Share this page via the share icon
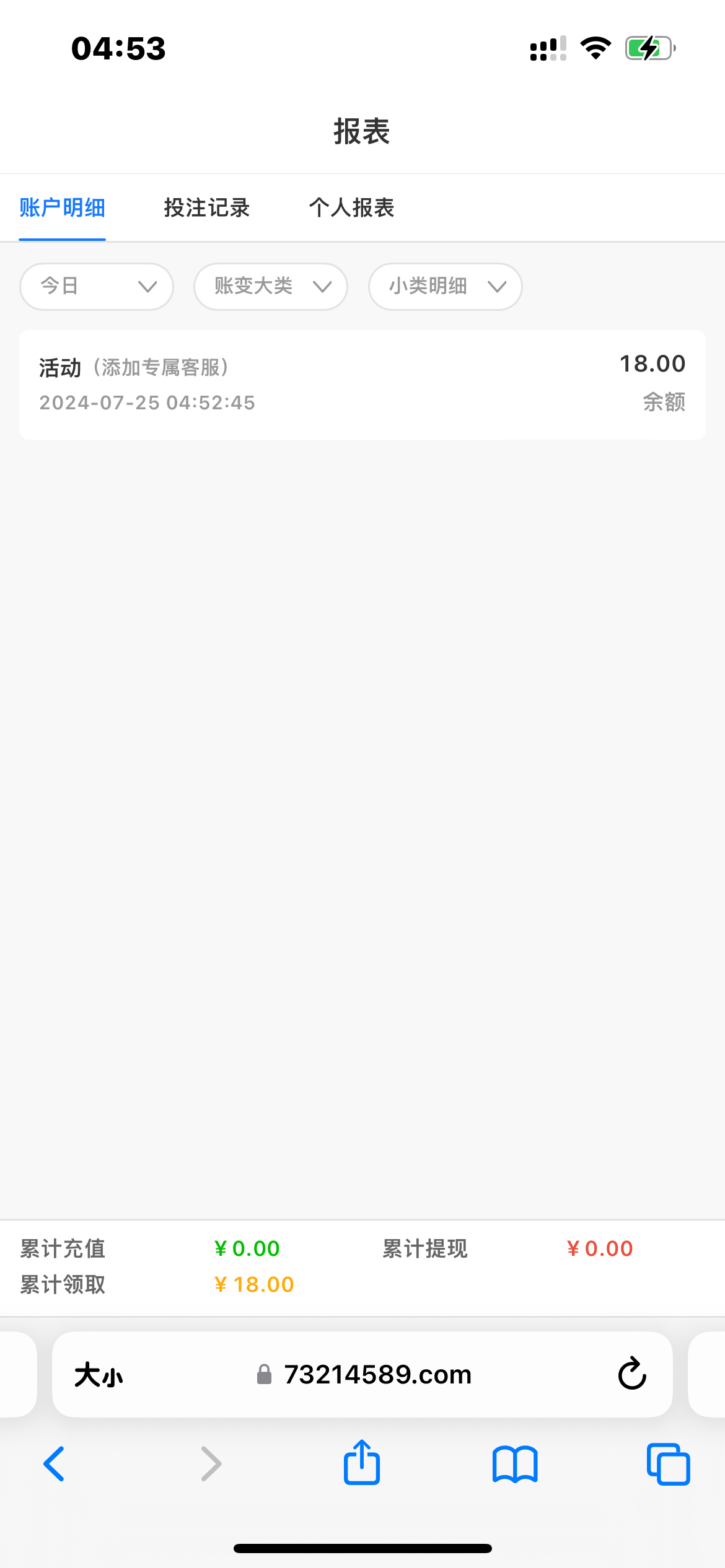This screenshot has height=1568, width=725. [362, 1463]
